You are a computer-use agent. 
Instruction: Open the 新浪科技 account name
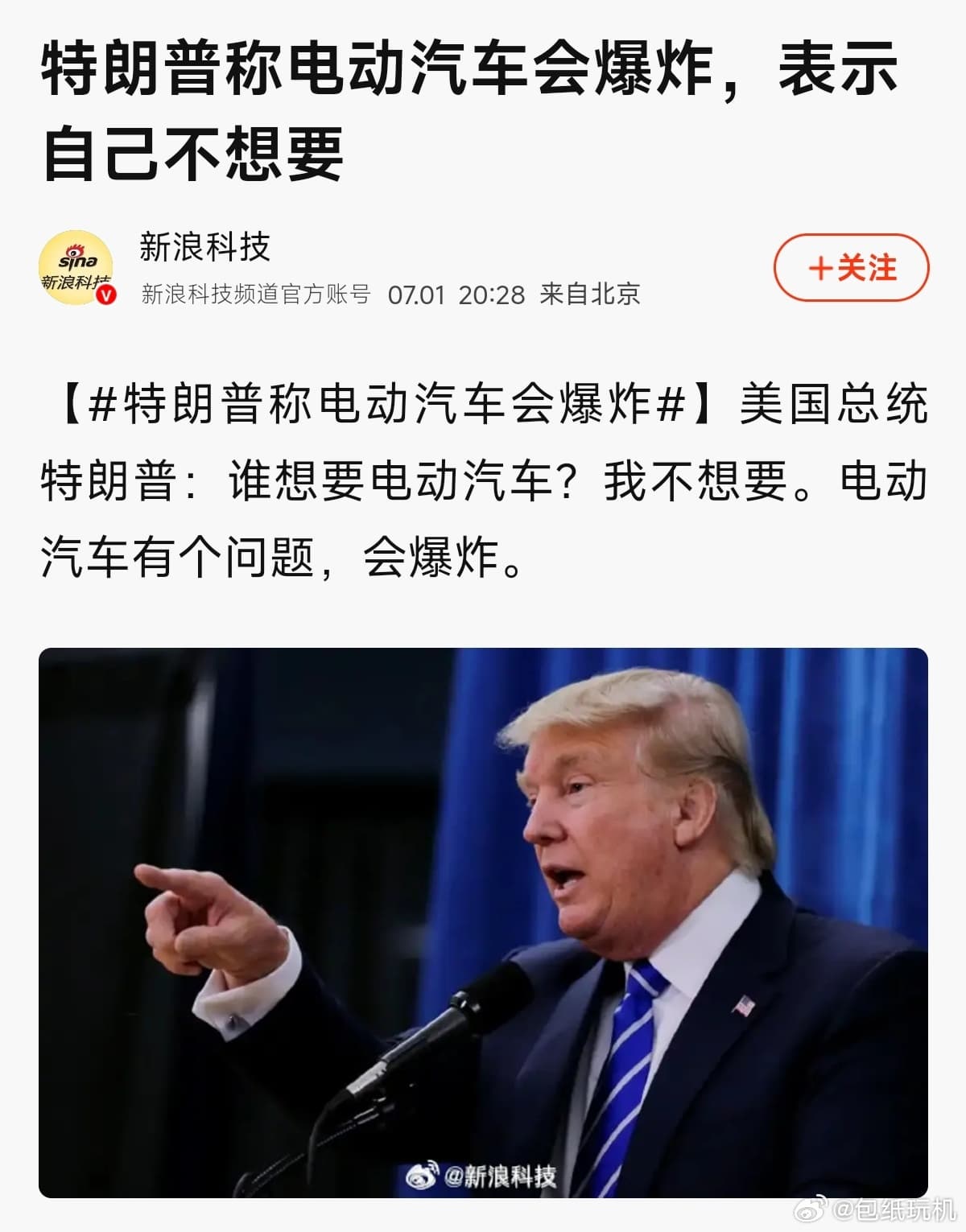click(x=204, y=247)
